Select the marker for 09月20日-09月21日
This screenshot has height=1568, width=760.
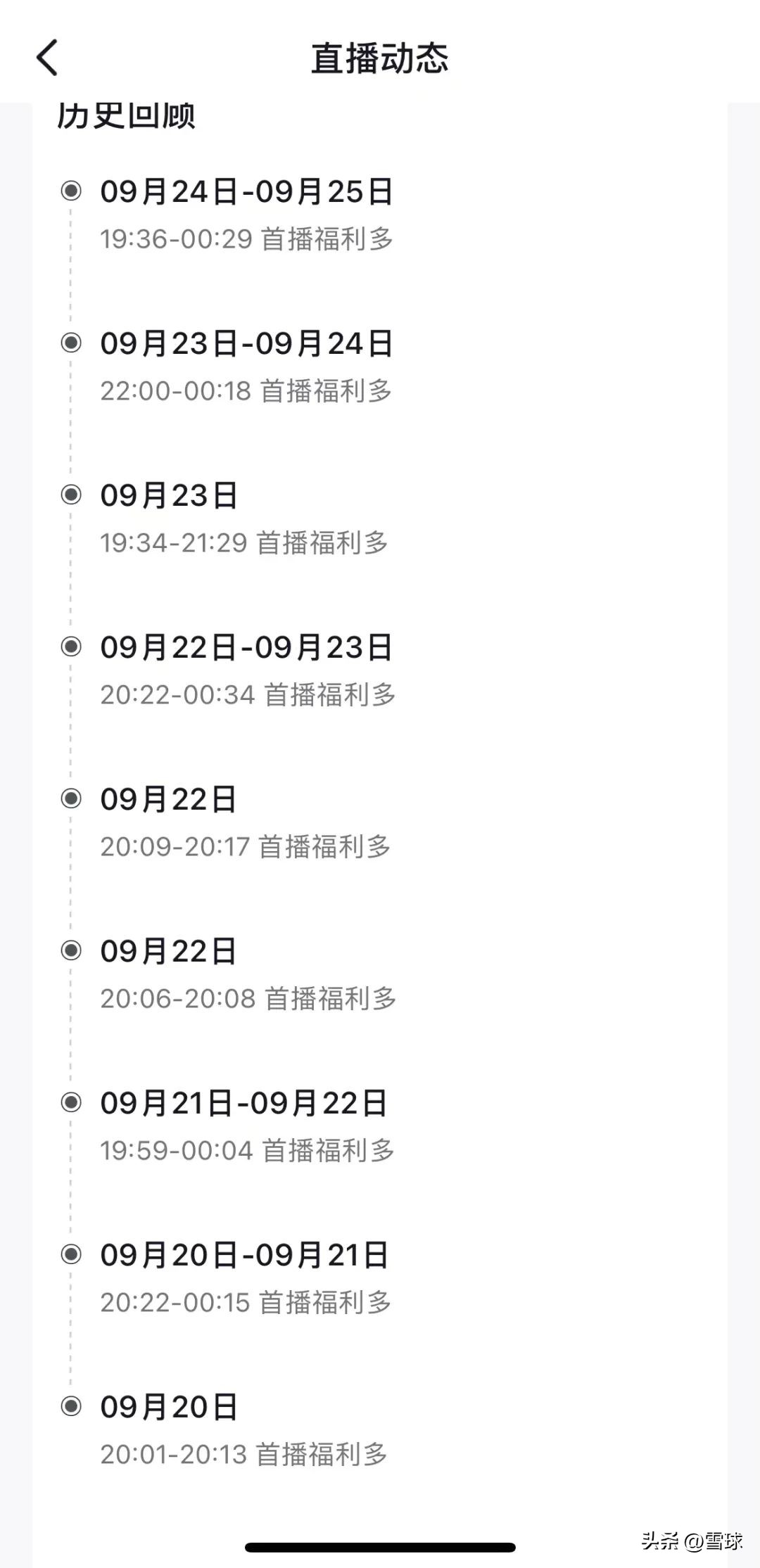click(x=70, y=1254)
